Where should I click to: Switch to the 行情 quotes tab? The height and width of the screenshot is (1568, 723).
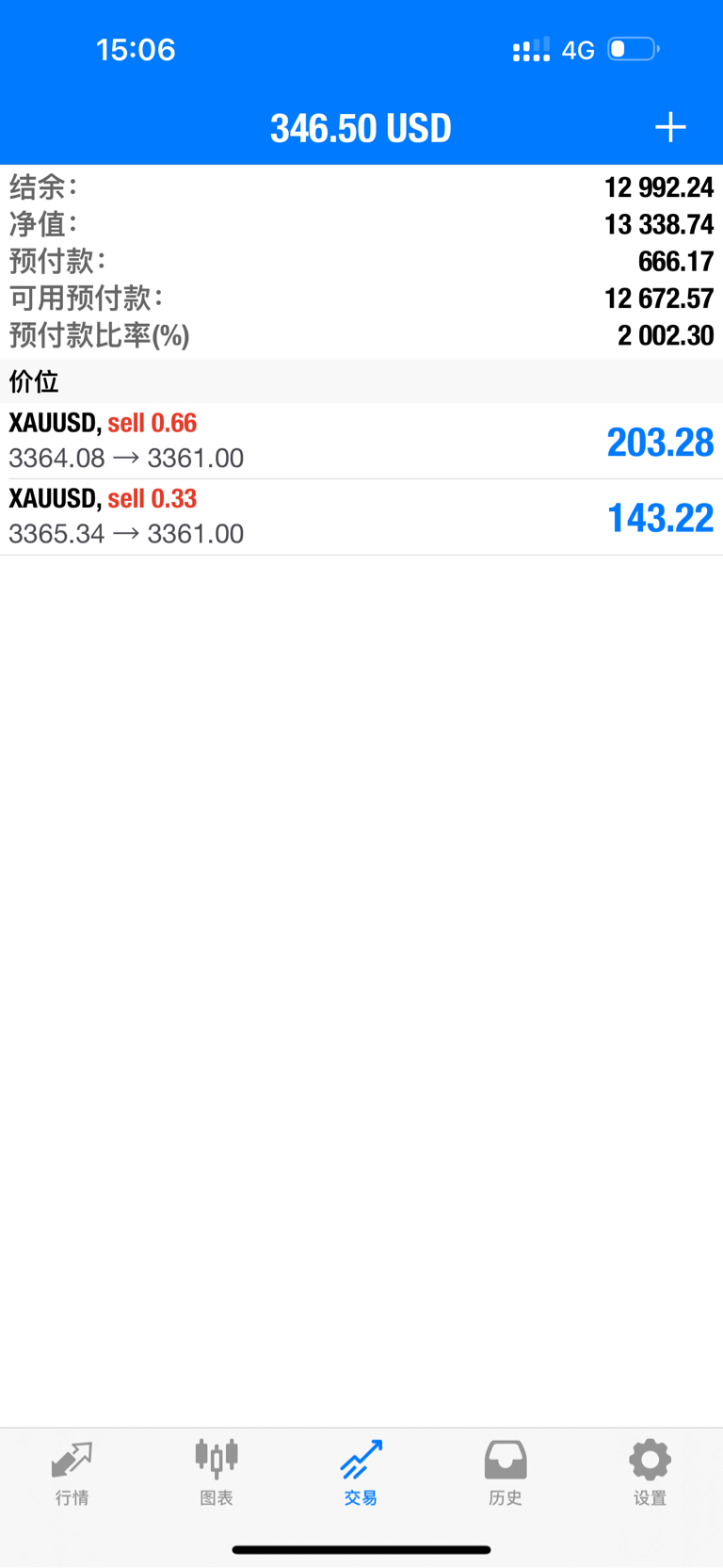72,1473
